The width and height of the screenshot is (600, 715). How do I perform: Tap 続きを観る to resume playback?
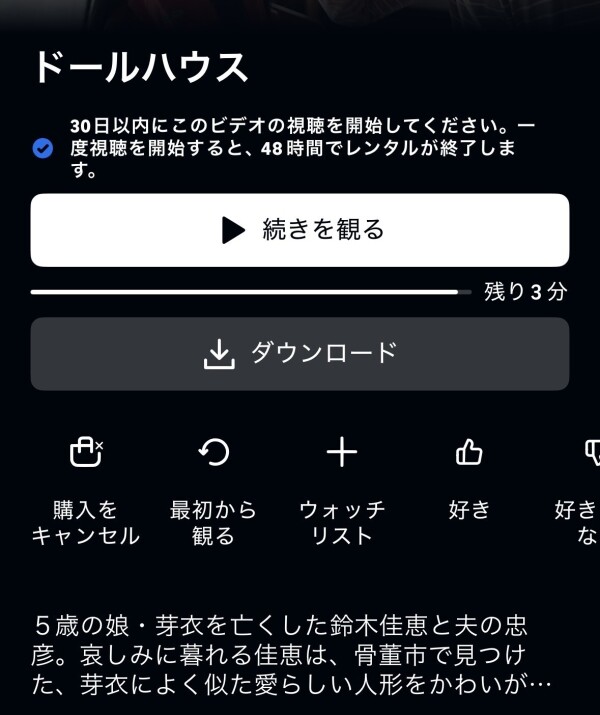pos(300,230)
